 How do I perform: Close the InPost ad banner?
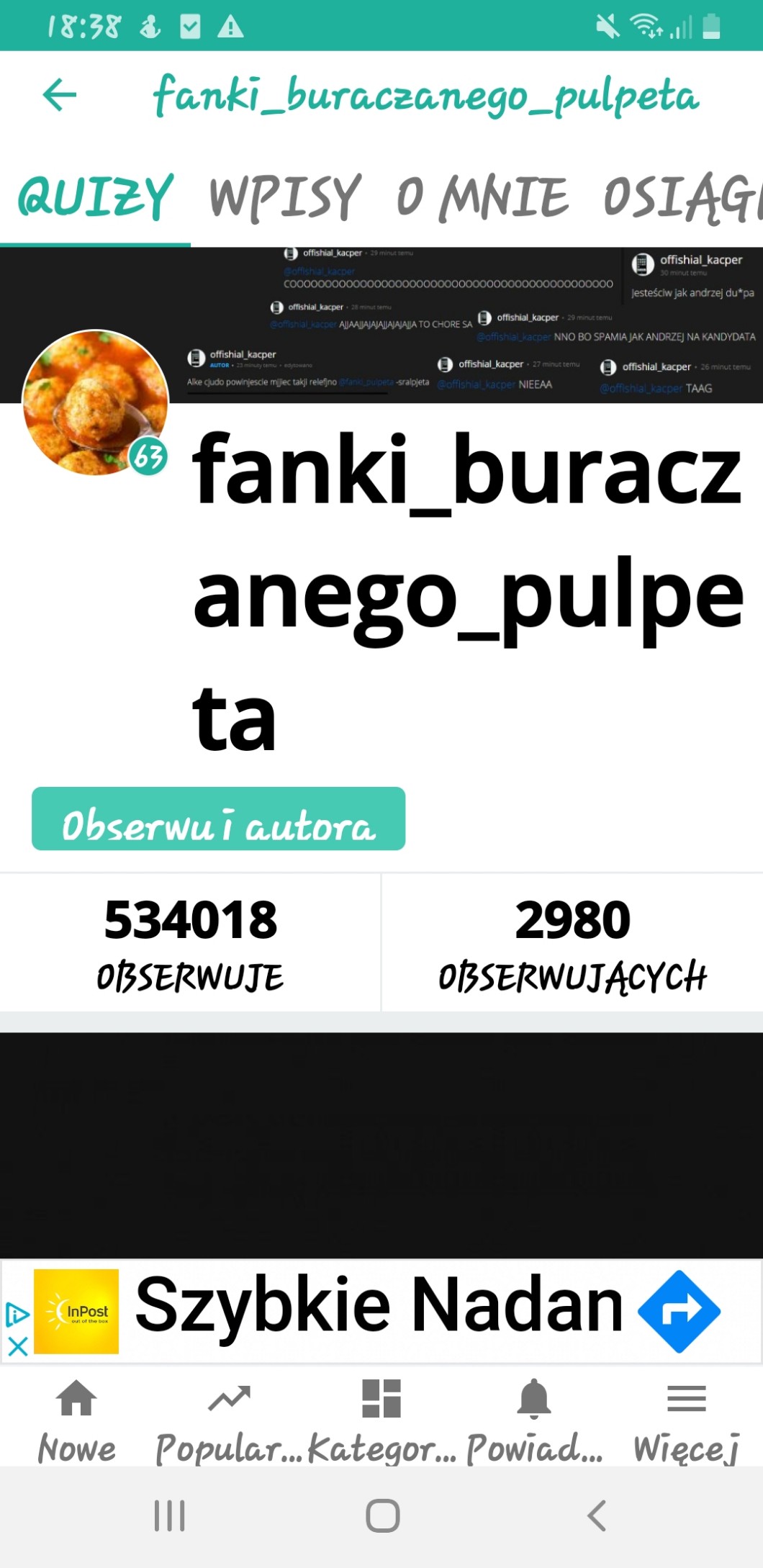click(x=18, y=1346)
